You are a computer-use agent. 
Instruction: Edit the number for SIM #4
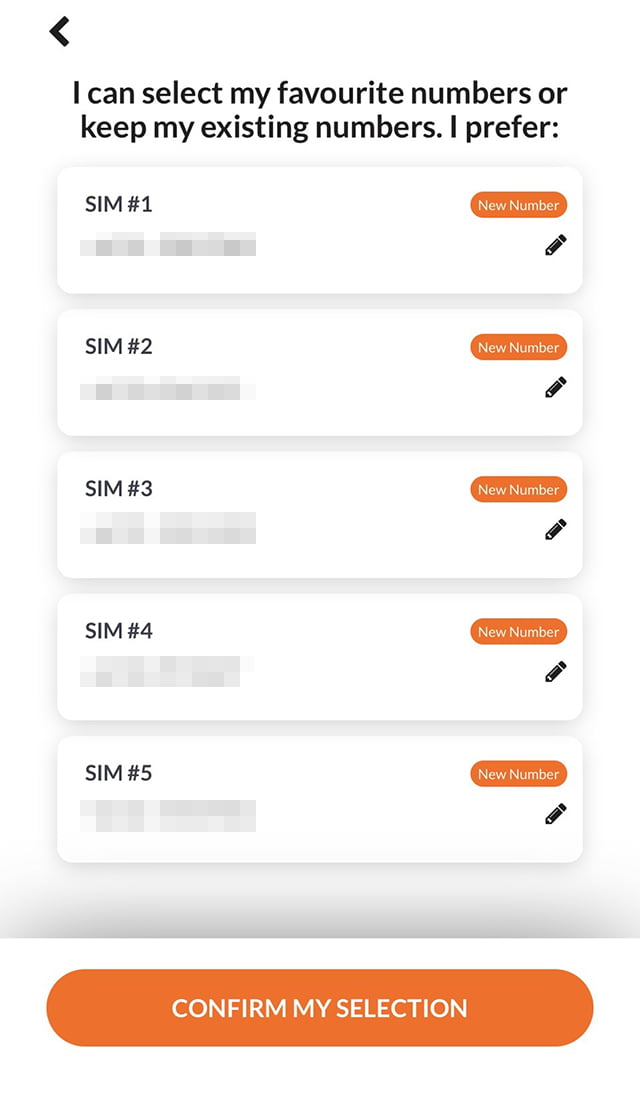tap(556, 671)
